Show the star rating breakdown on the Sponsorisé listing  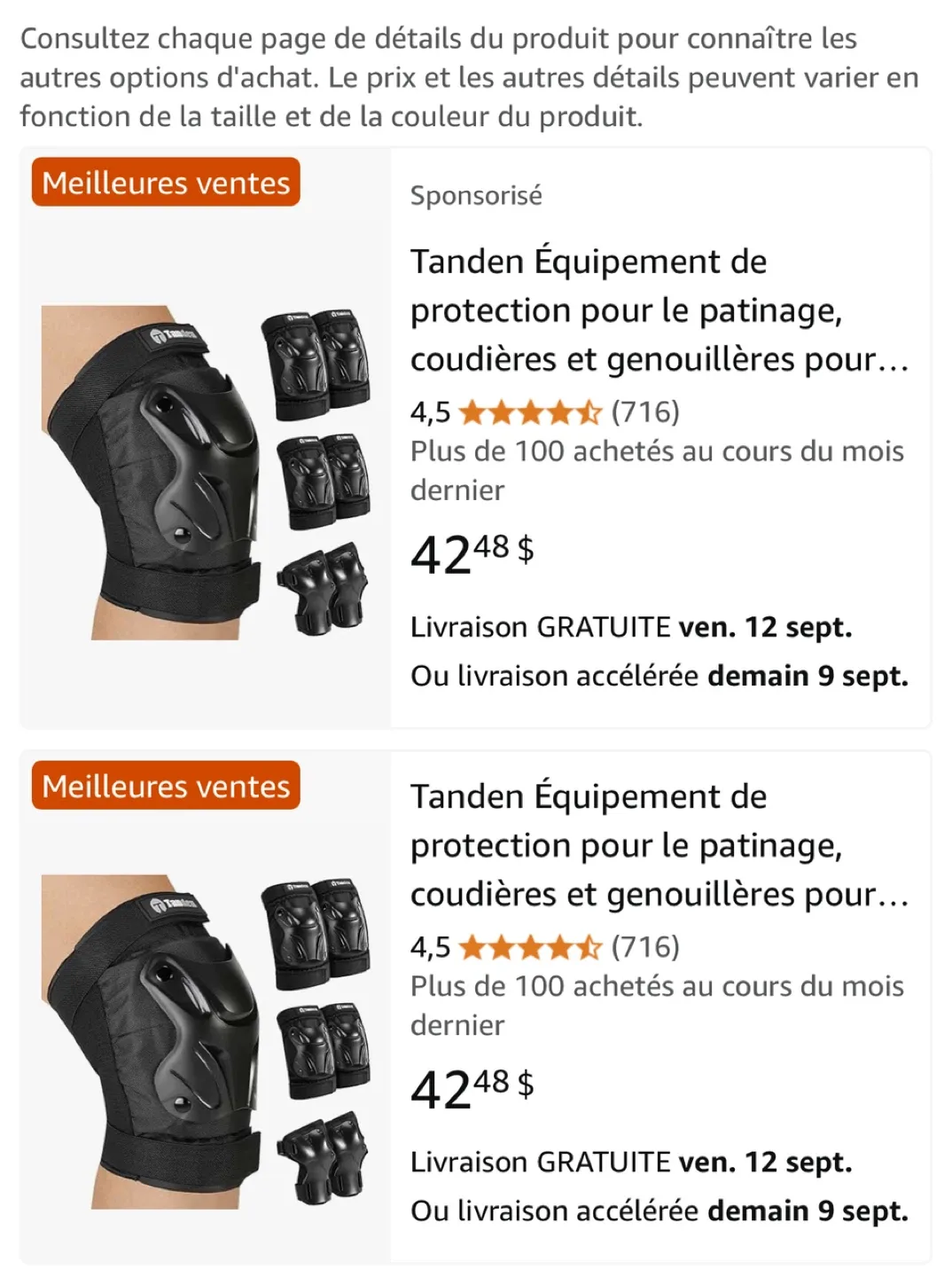tap(530, 412)
